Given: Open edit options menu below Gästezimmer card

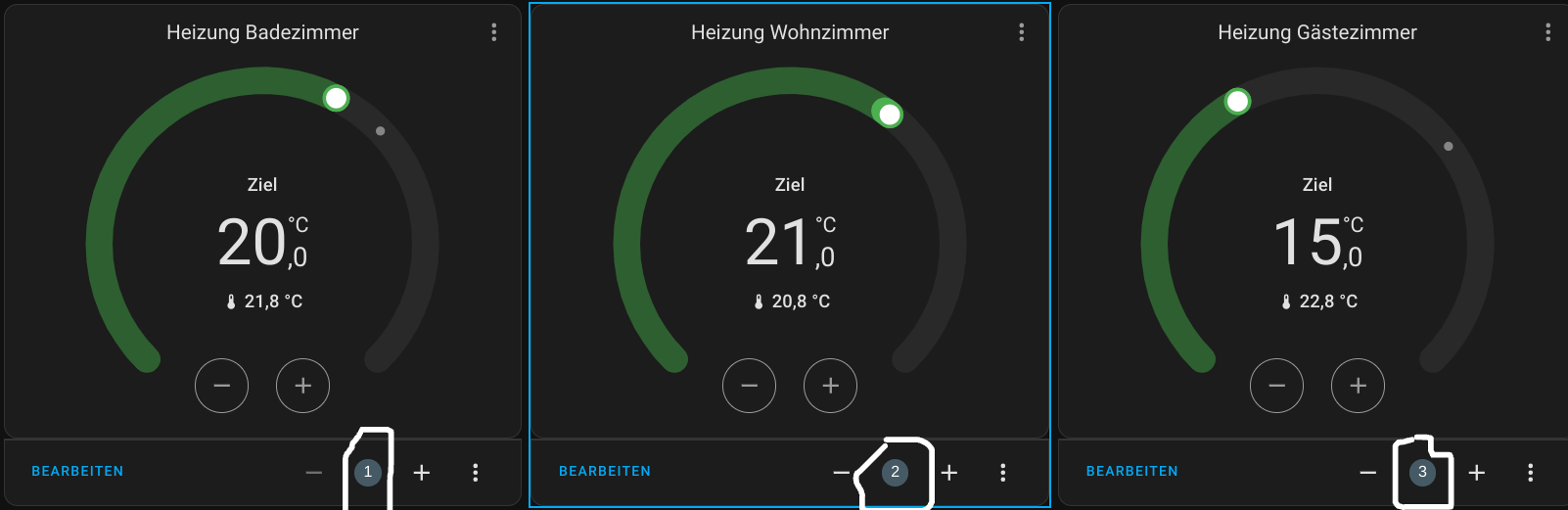Looking at the screenshot, I should [1531, 473].
